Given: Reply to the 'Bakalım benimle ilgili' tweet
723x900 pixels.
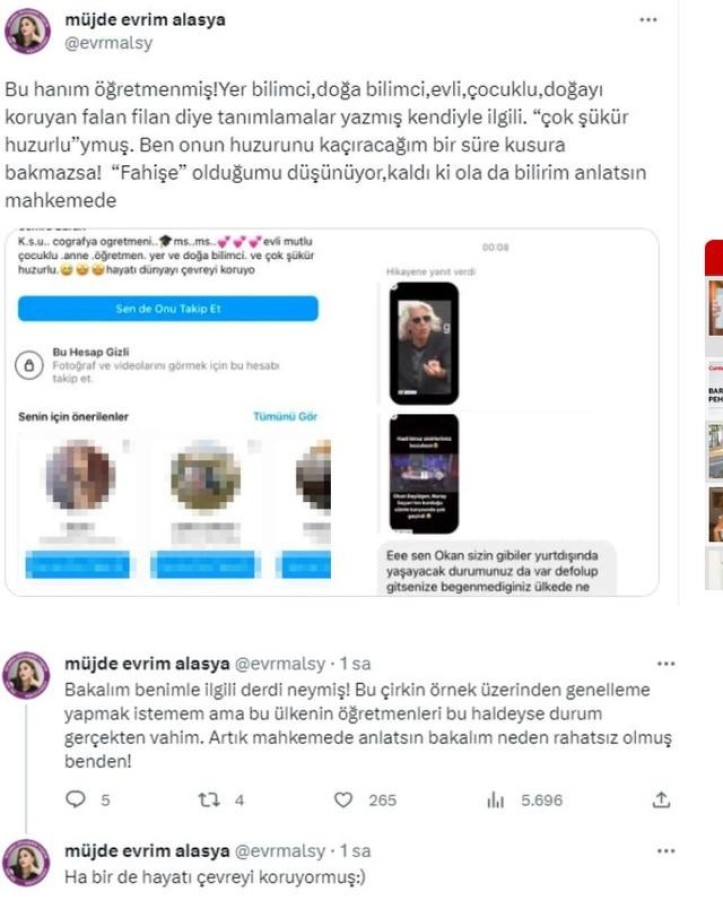Looking at the screenshot, I should click(x=76, y=799).
